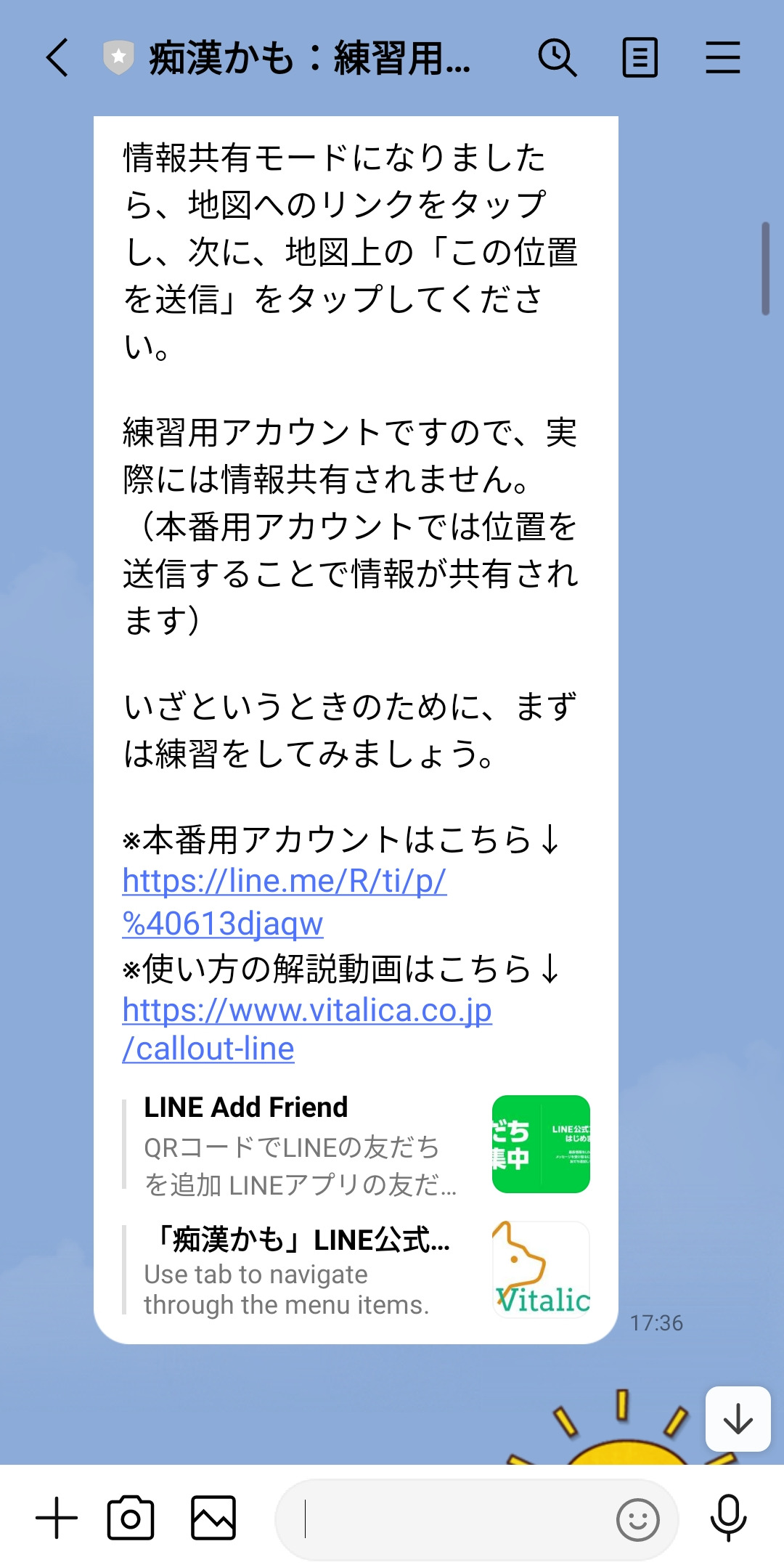This screenshot has height=1565, width=784.
Task: Open the photo gallery picker
Action: point(213,1518)
